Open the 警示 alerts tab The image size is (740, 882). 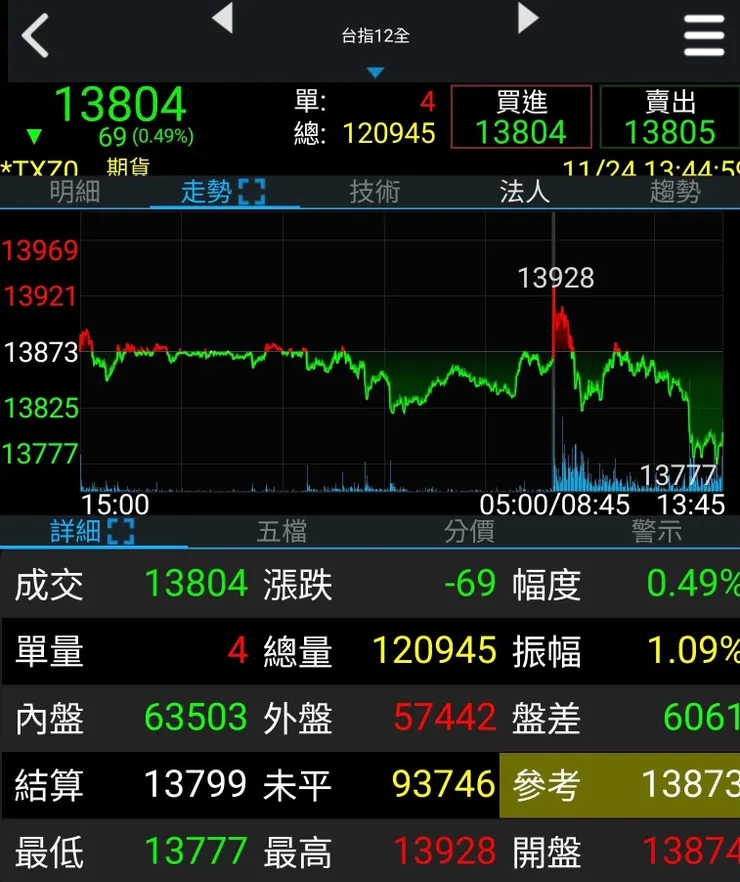coord(656,531)
